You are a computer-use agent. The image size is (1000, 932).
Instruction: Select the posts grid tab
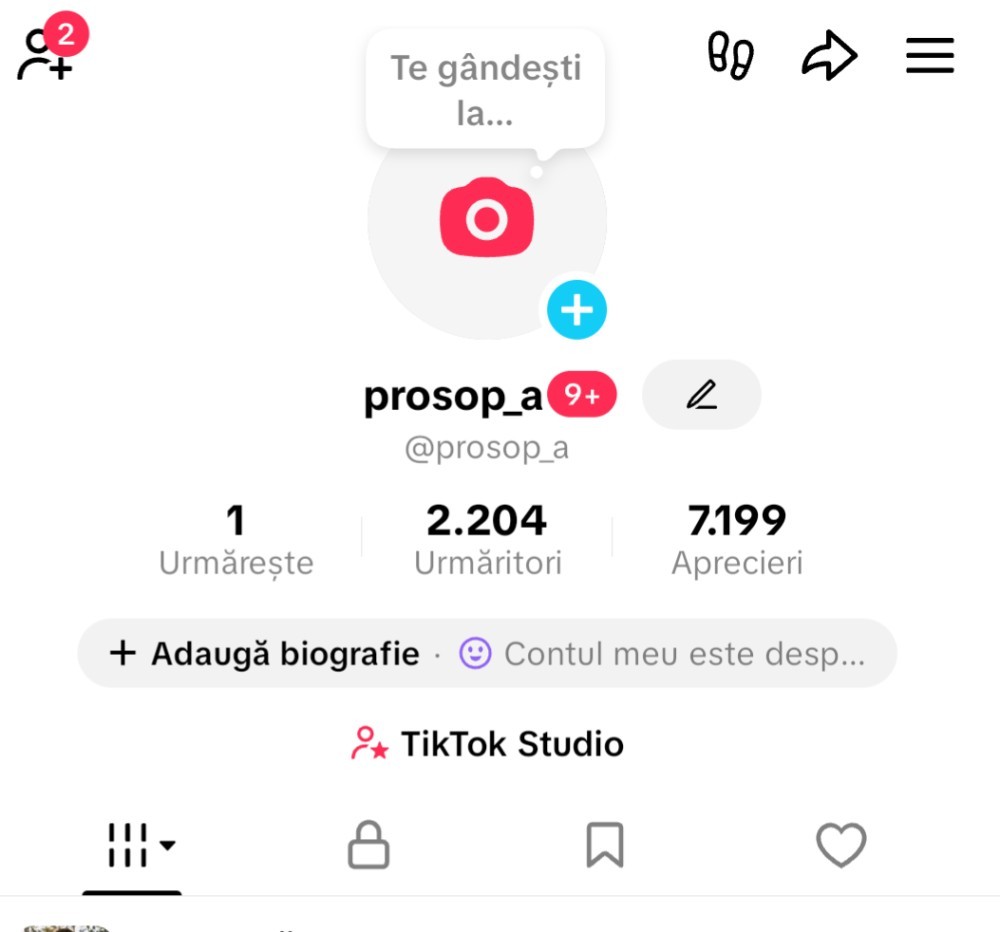click(x=132, y=846)
